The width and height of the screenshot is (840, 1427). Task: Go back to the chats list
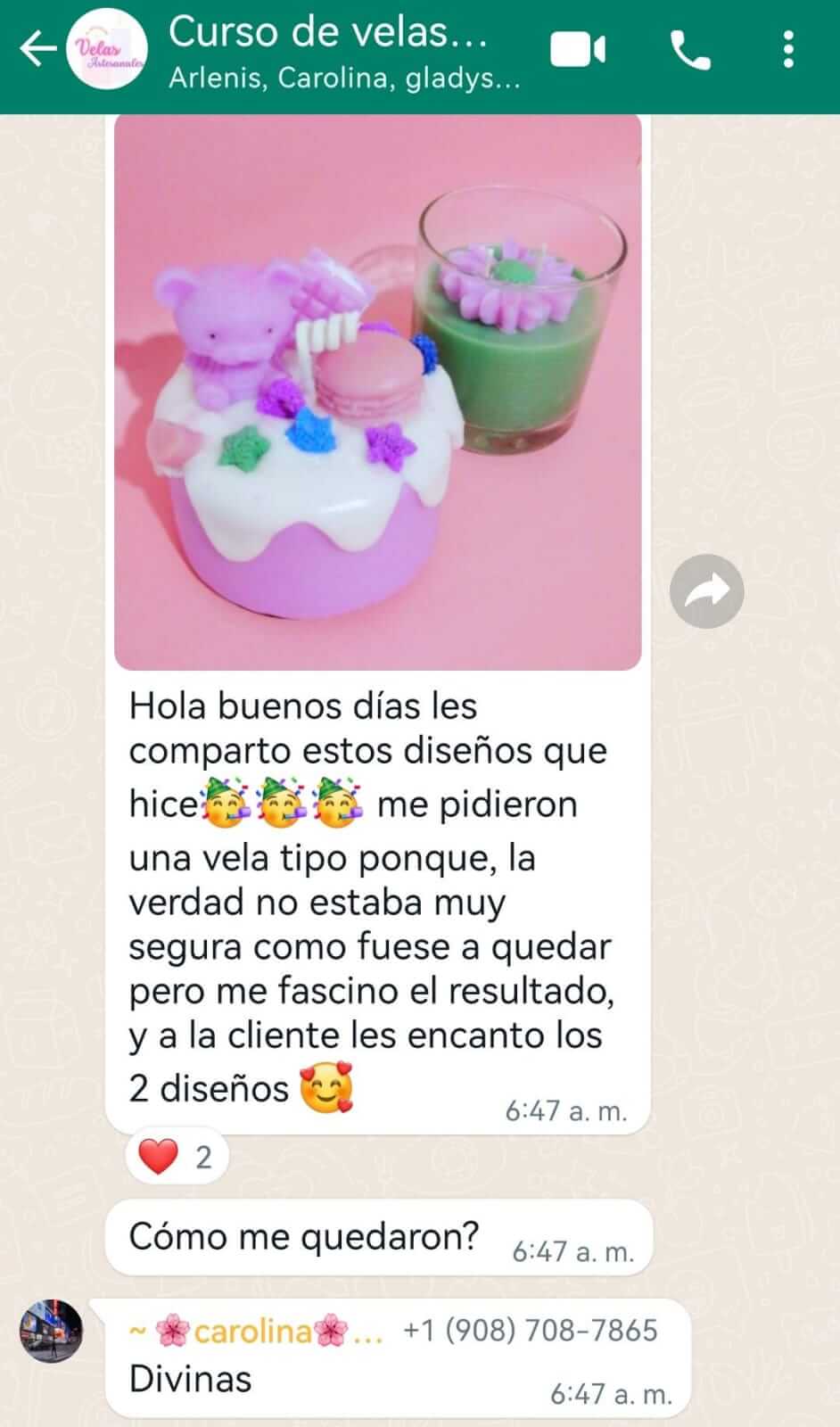pyautogui.click(x=37, y=50)
